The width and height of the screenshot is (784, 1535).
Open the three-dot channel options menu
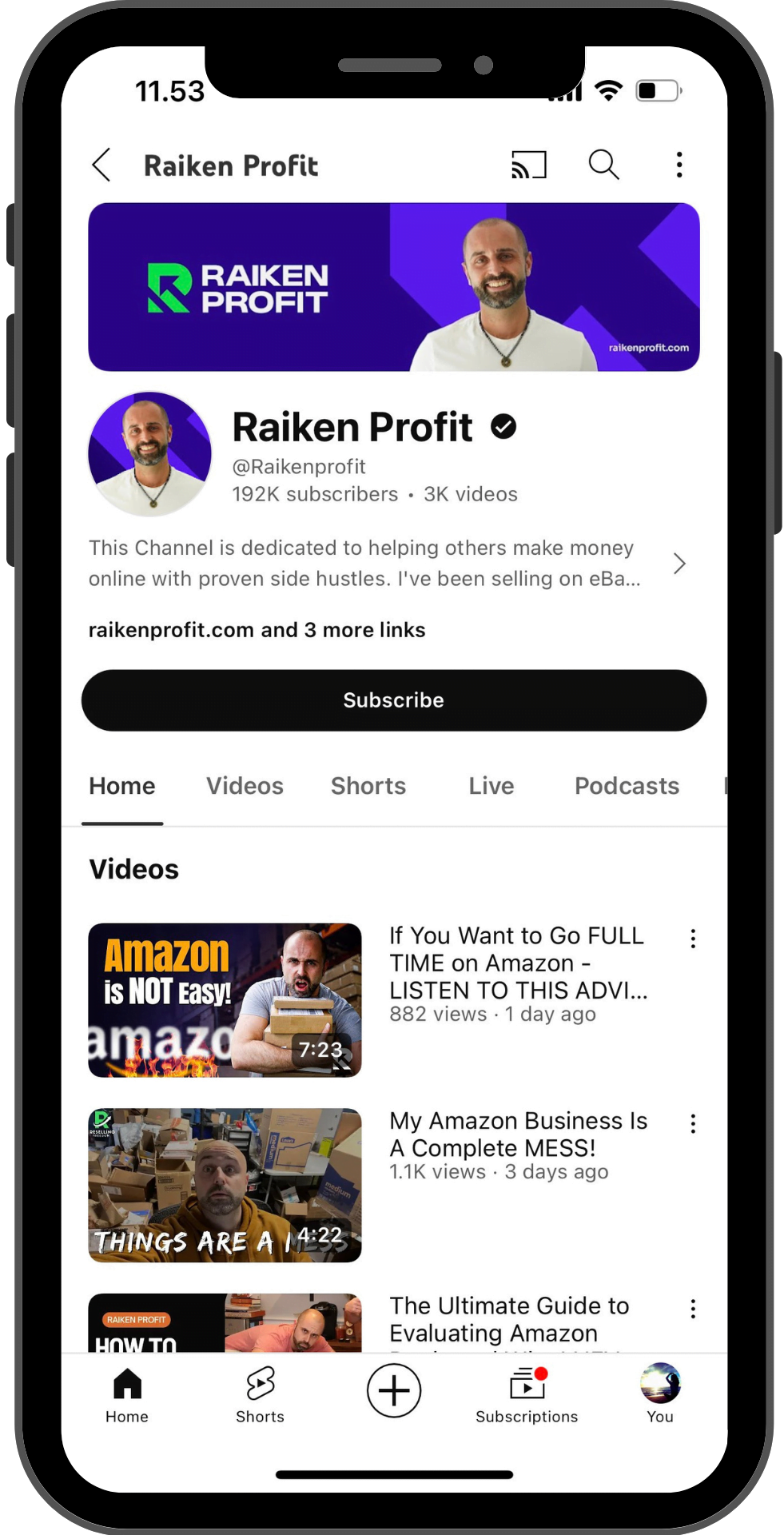[x=679, y=165]
